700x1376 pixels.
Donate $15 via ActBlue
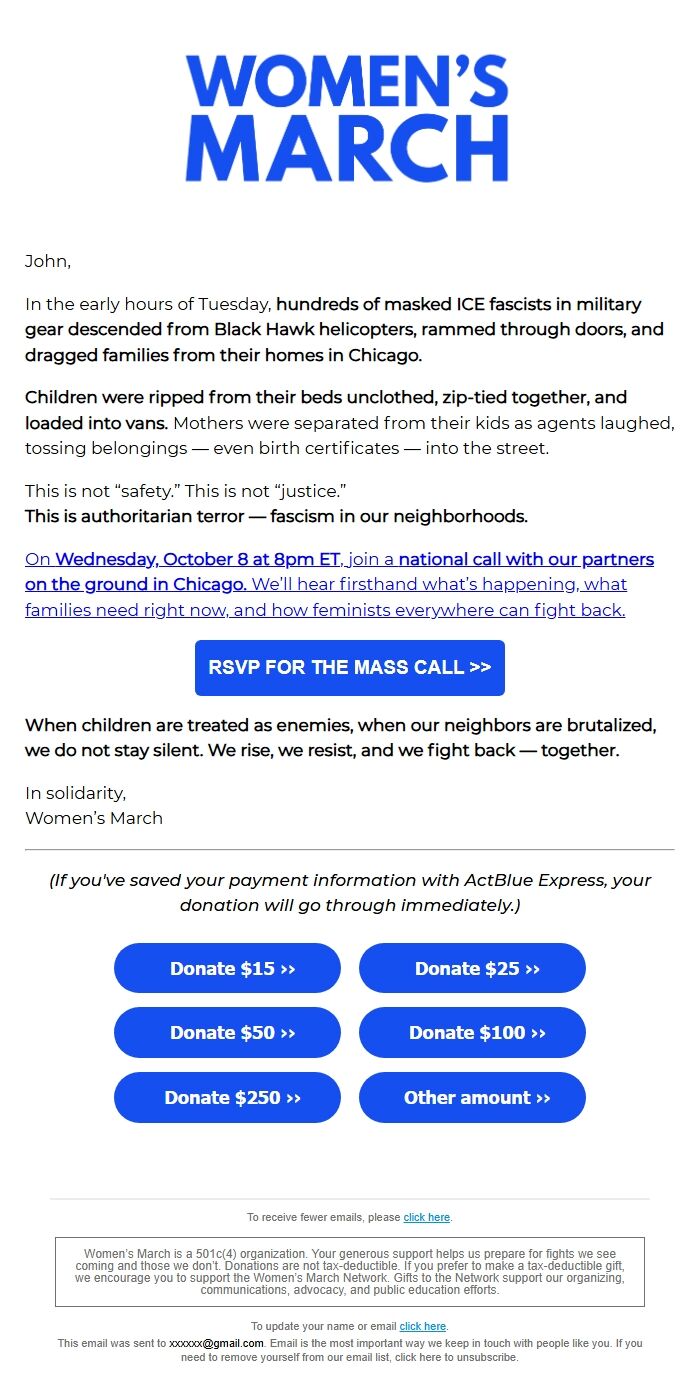point(227,968)
